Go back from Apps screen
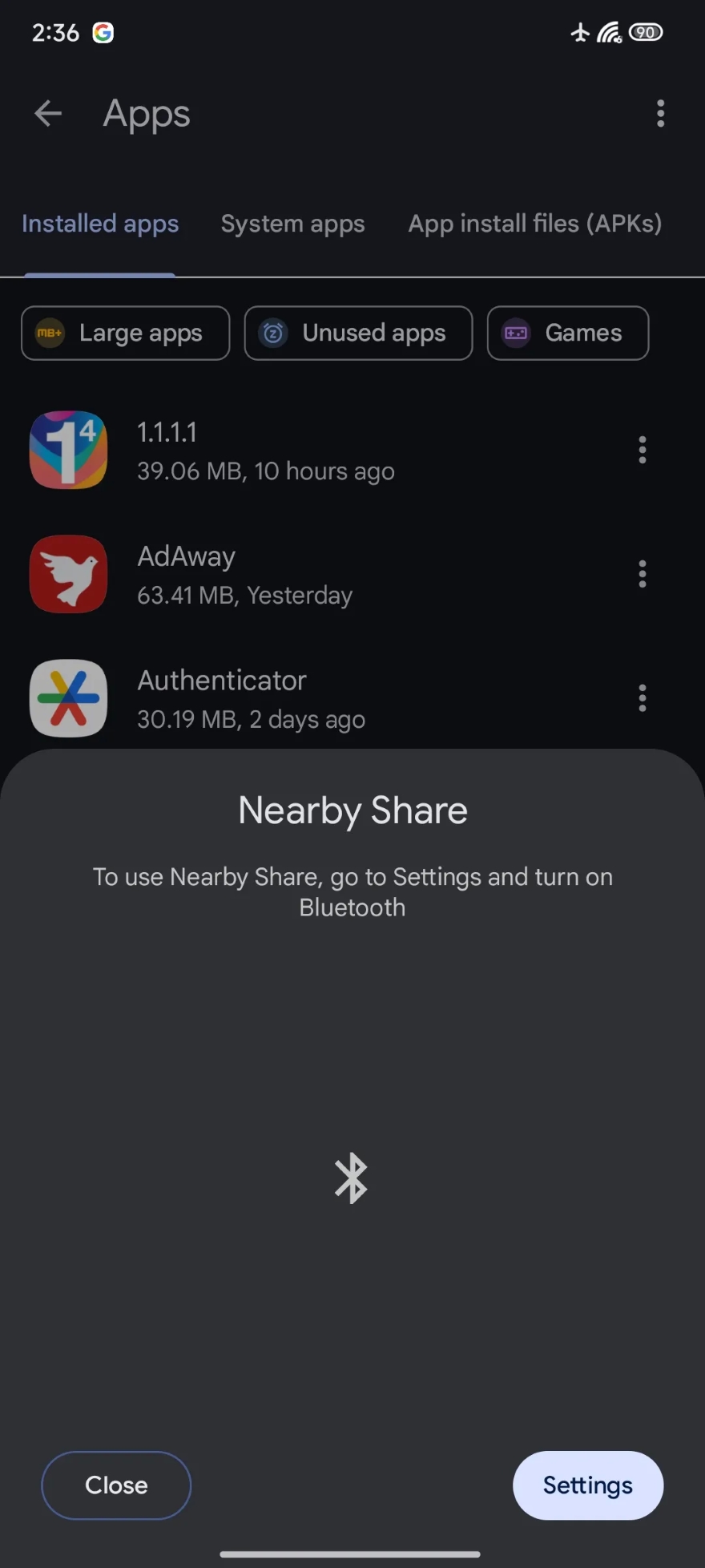Screen dimensions: 705x1568 click(x=48, y=114)
